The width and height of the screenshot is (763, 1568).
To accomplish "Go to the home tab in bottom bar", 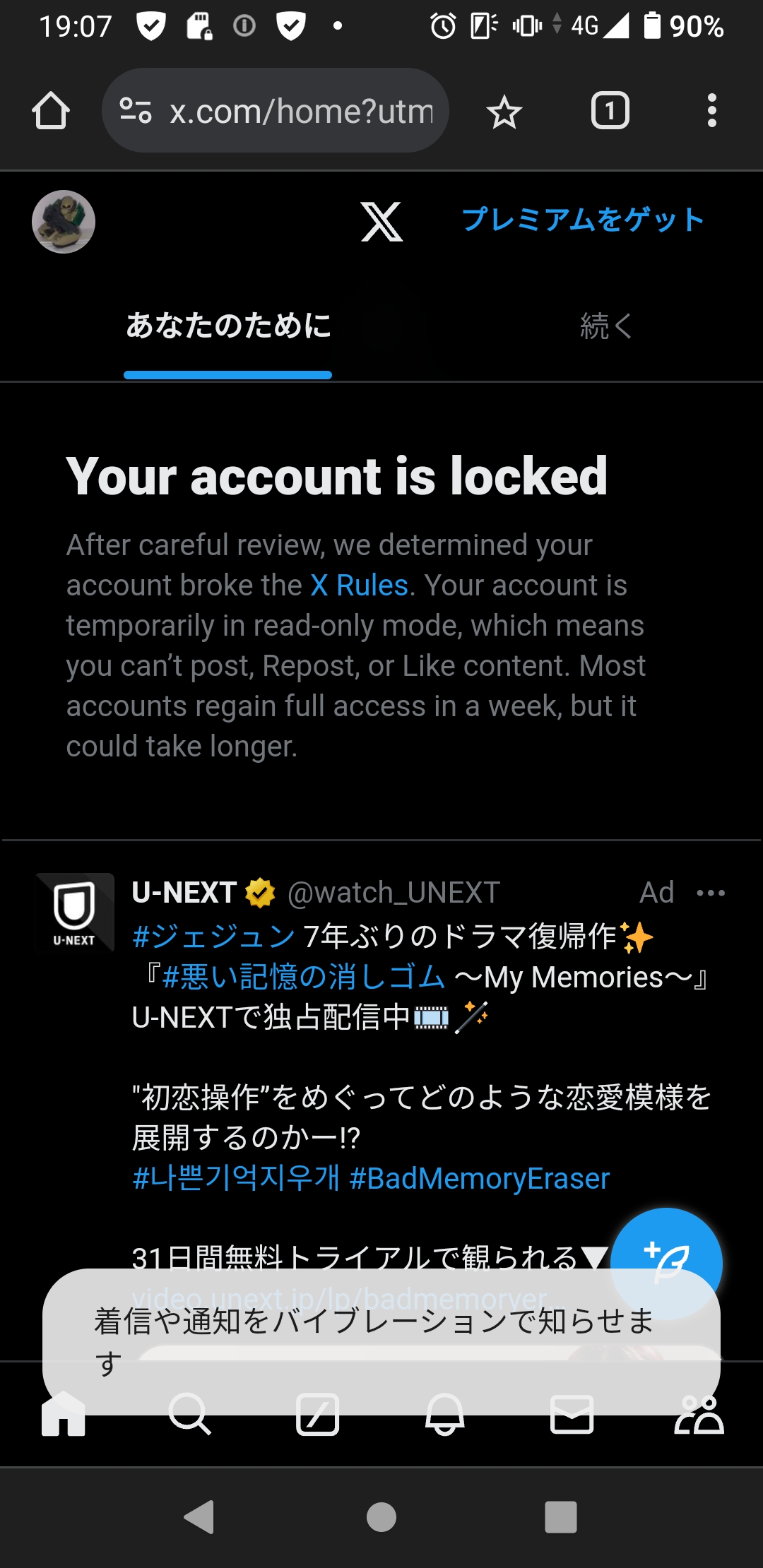I will tap(64, 1414).
